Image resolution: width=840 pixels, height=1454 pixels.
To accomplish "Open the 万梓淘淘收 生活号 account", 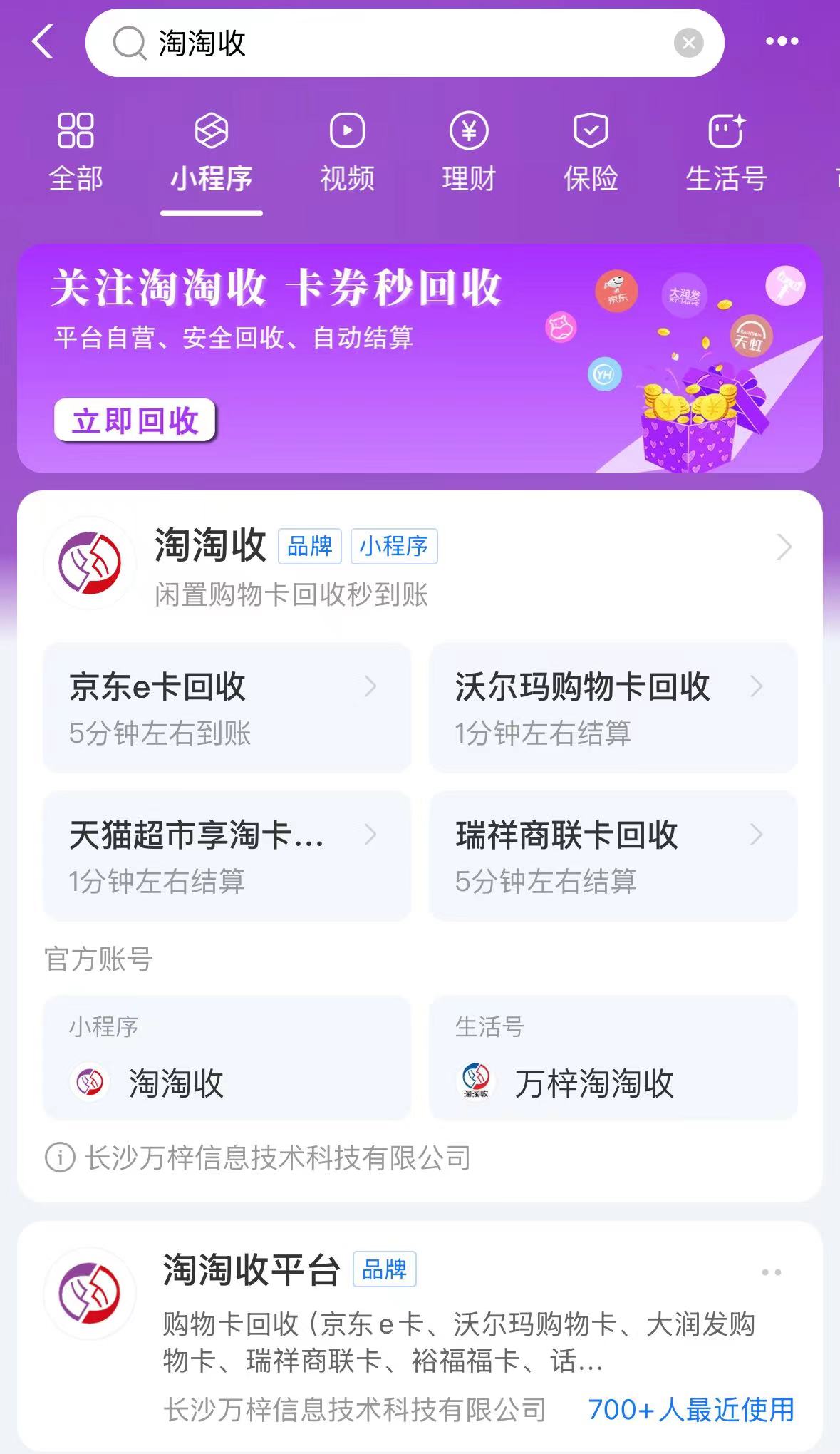I will tap(613, 1058).
